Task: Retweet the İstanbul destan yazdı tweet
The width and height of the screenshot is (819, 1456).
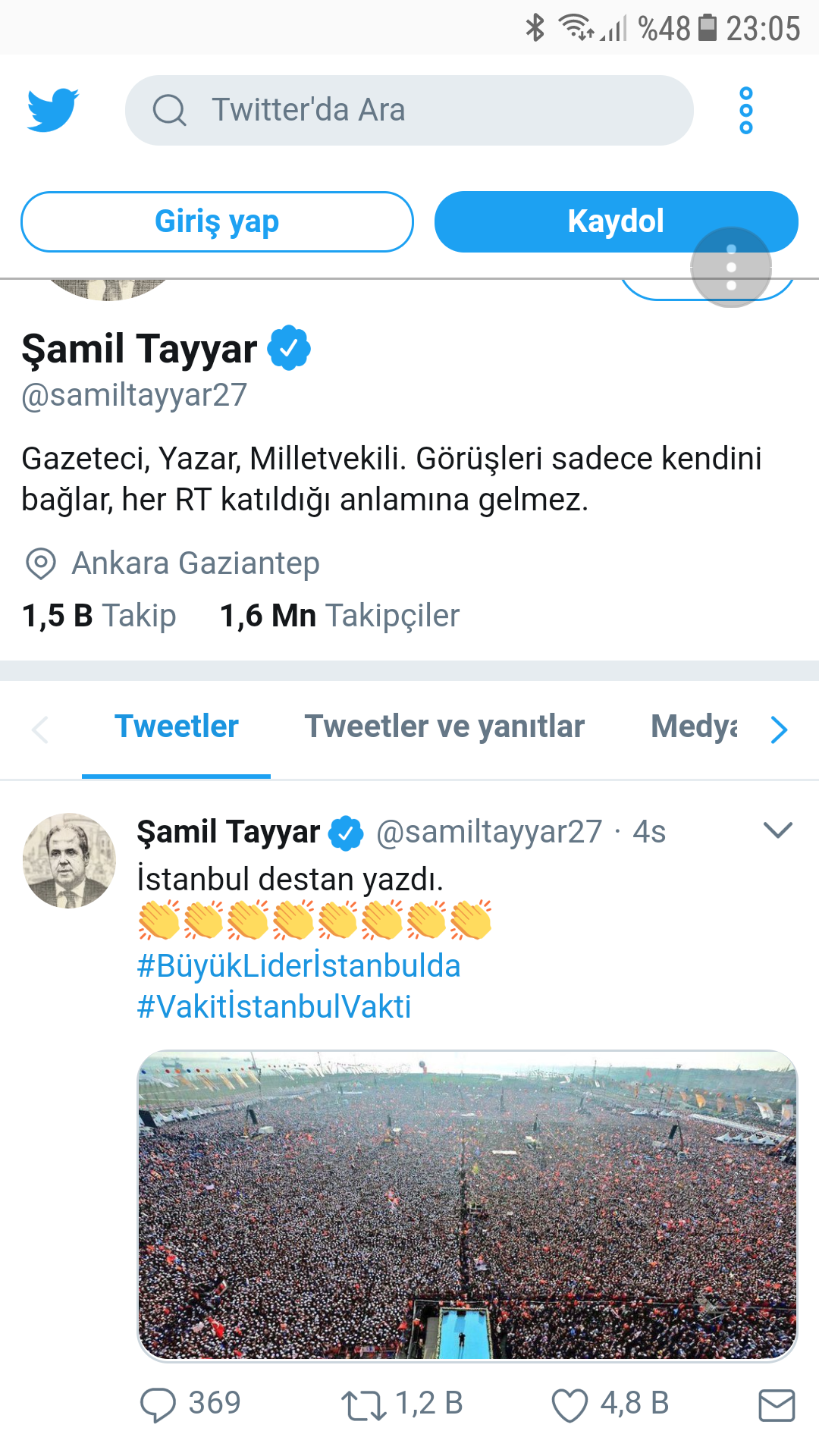Action: pos(364,1404)
